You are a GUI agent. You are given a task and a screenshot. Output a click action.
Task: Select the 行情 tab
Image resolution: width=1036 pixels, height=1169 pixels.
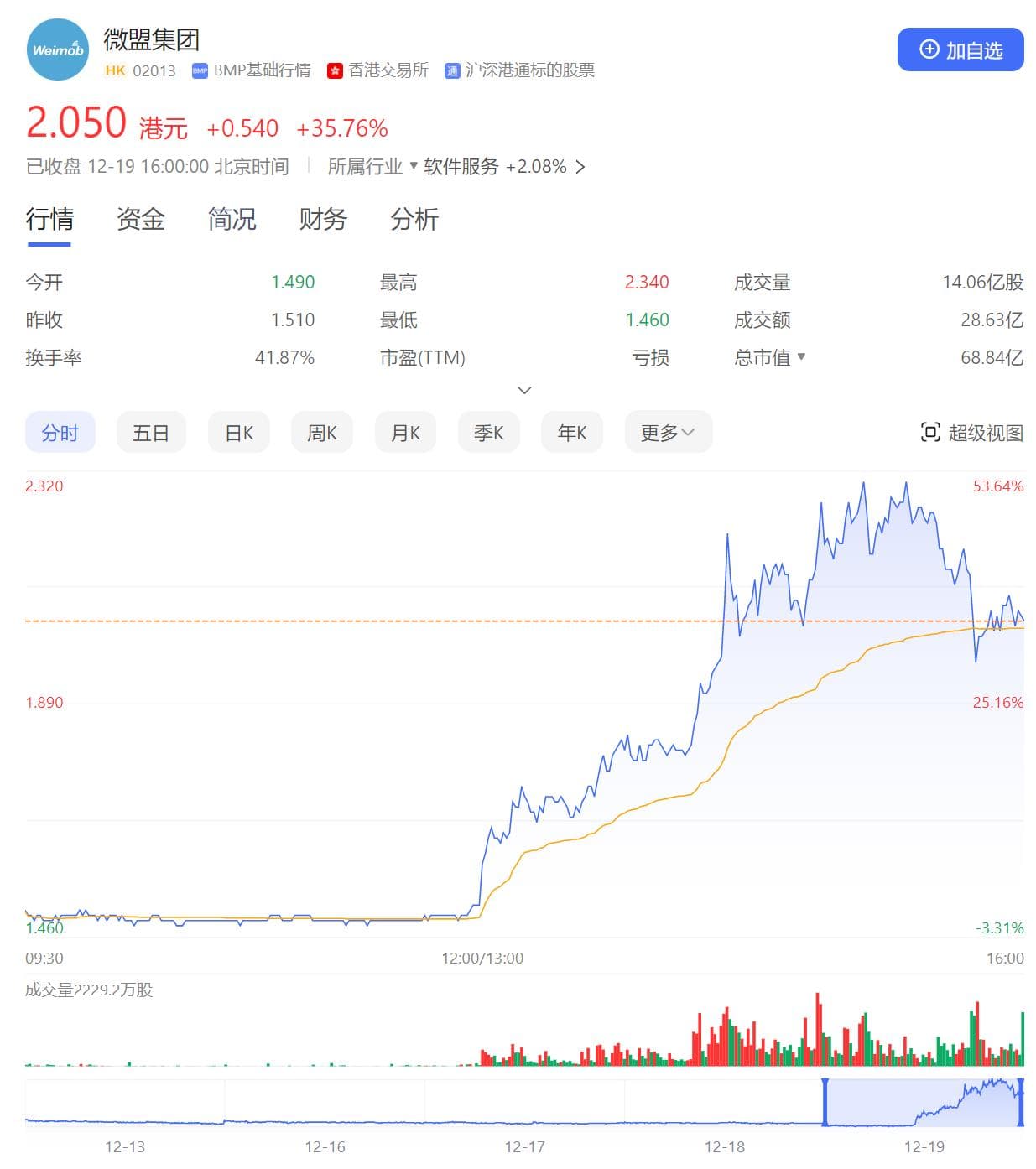pos(49,219)
